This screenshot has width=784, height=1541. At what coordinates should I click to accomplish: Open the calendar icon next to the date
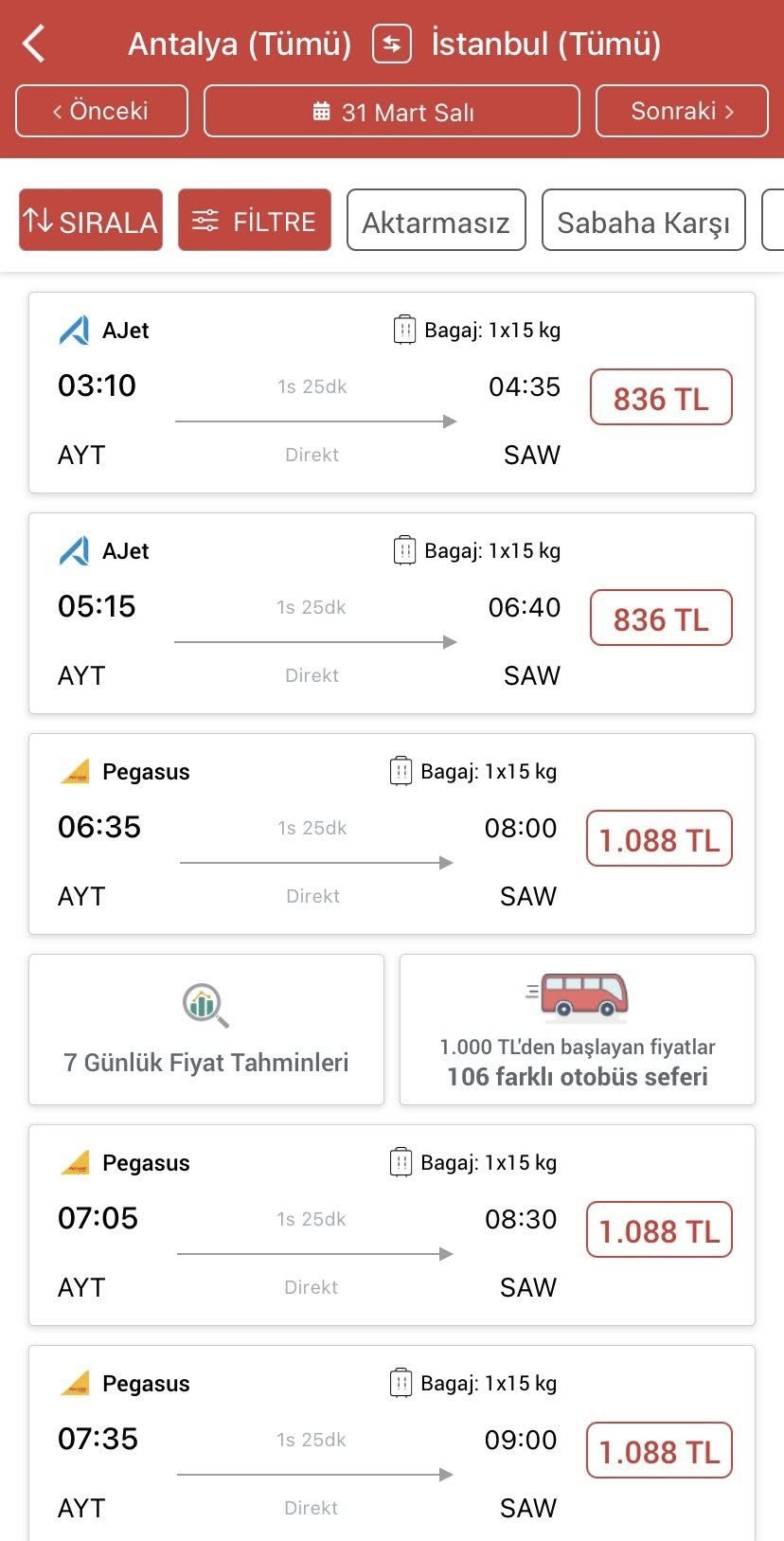320,110
